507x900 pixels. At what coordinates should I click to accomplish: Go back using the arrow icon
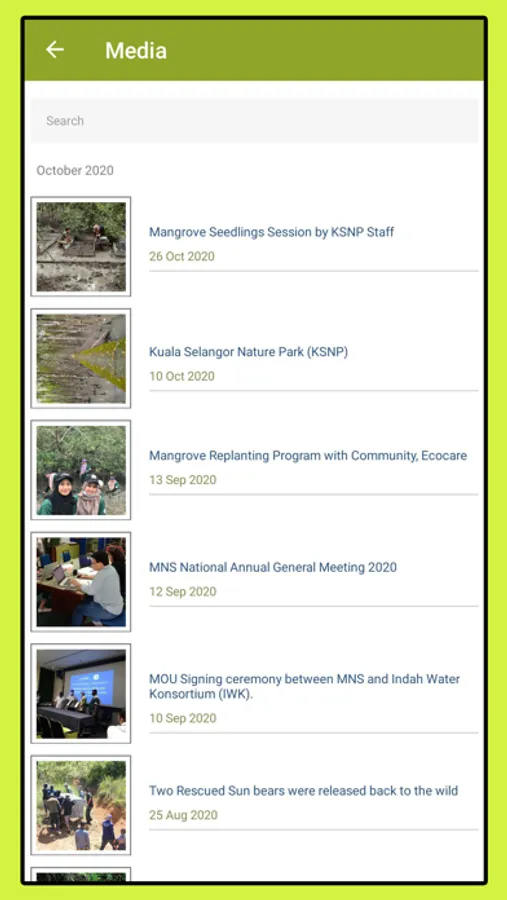(x=55, y=50)
